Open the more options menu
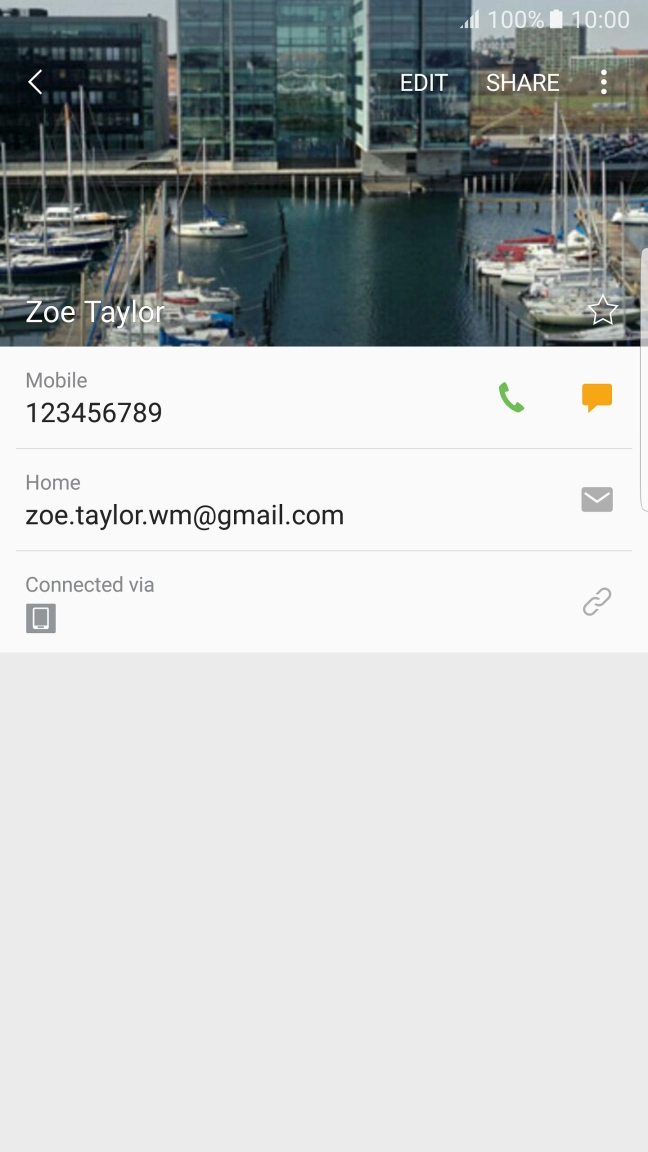 coord(604,82)
